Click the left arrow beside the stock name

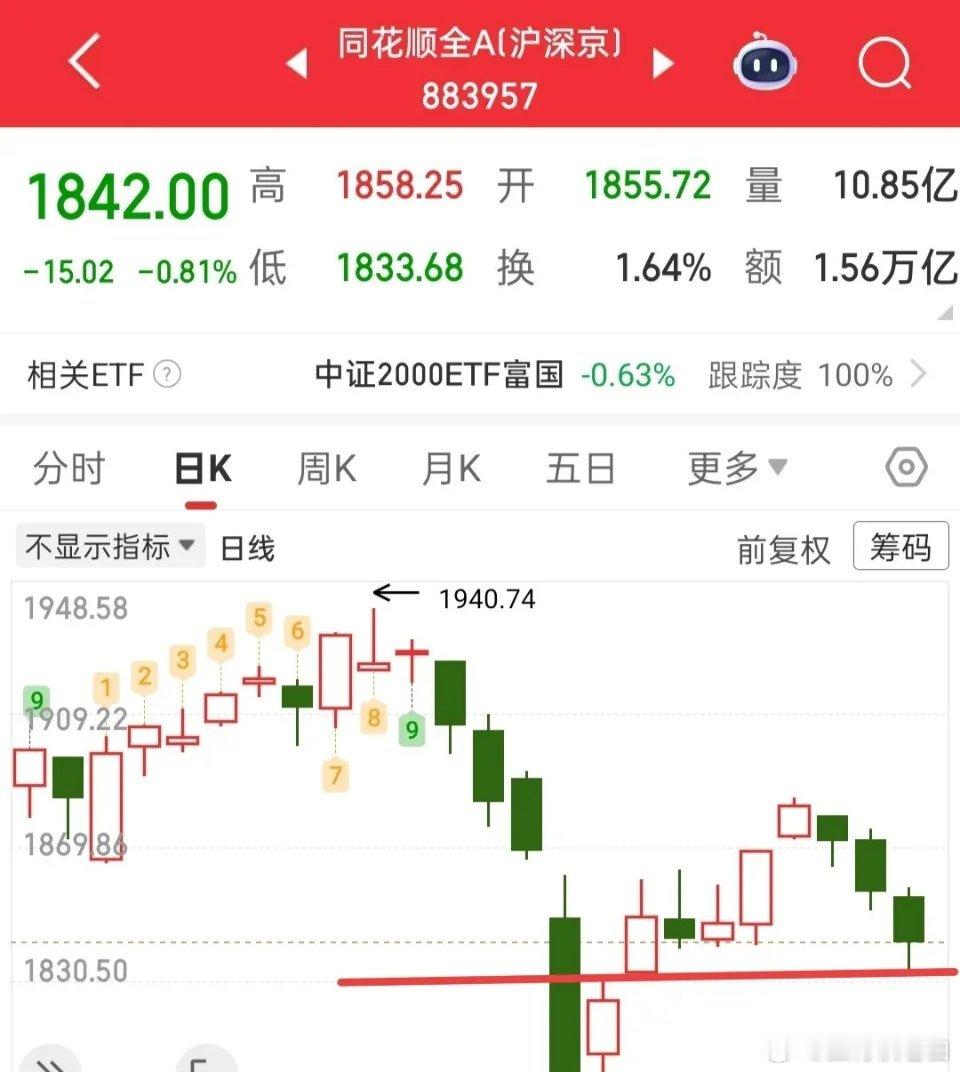pos(295,64)
